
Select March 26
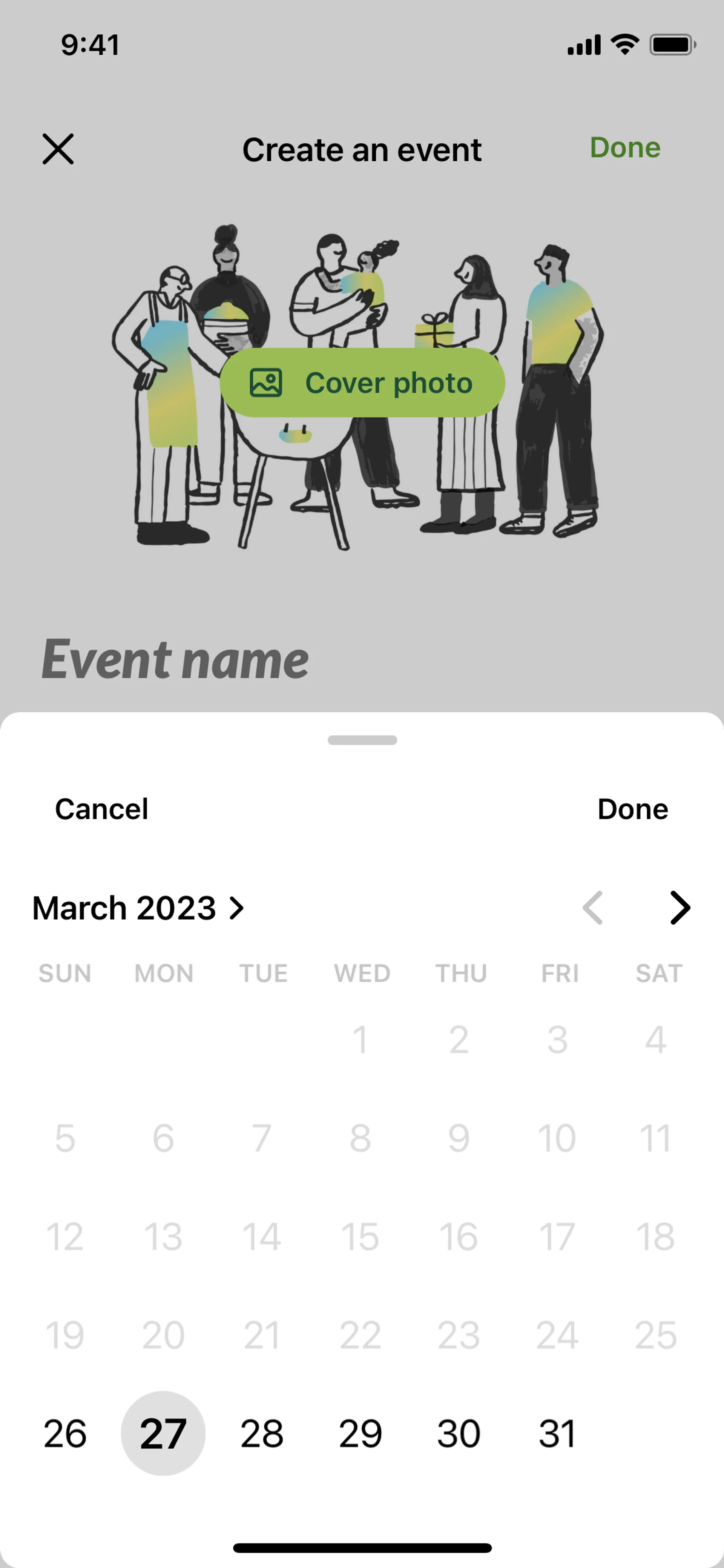coord(65,1433)
